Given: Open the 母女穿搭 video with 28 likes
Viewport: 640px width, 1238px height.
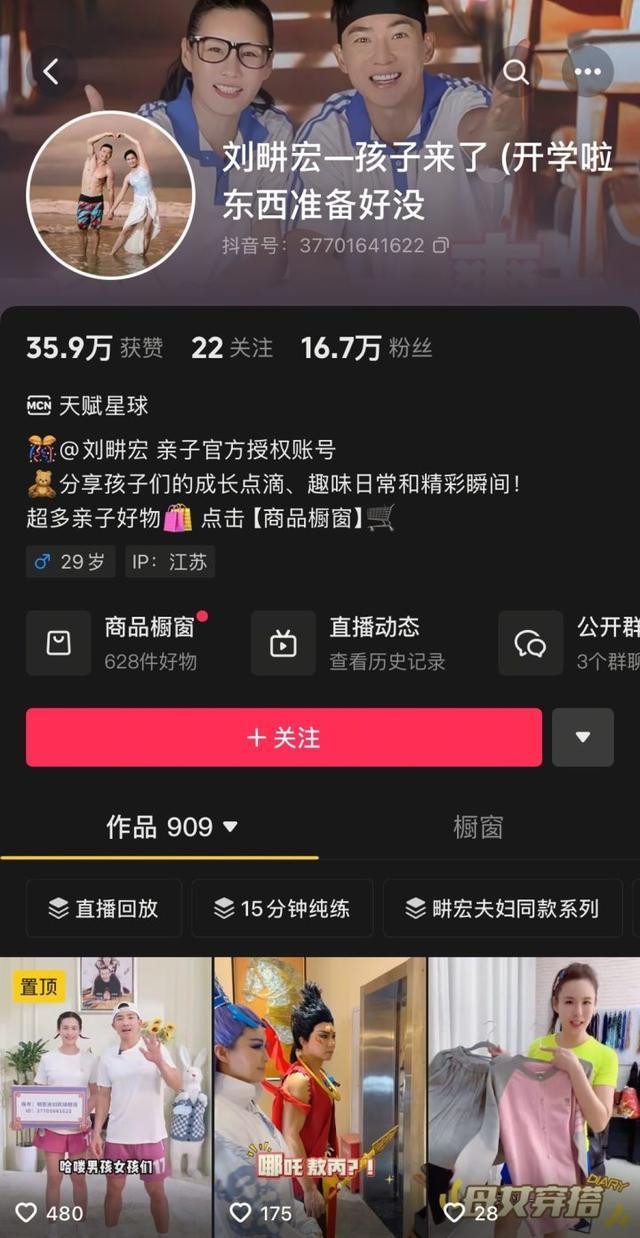Looking at the screenshot, I should [x=534, y=1097].
